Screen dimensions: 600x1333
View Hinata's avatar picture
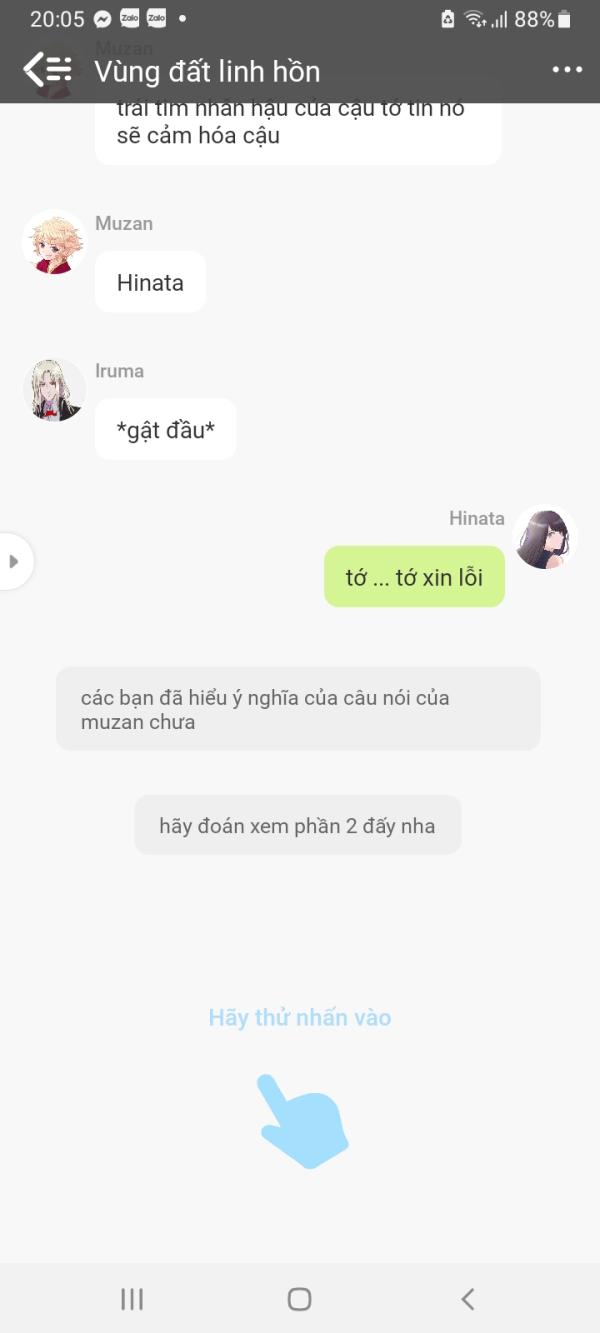click(545, 538)
